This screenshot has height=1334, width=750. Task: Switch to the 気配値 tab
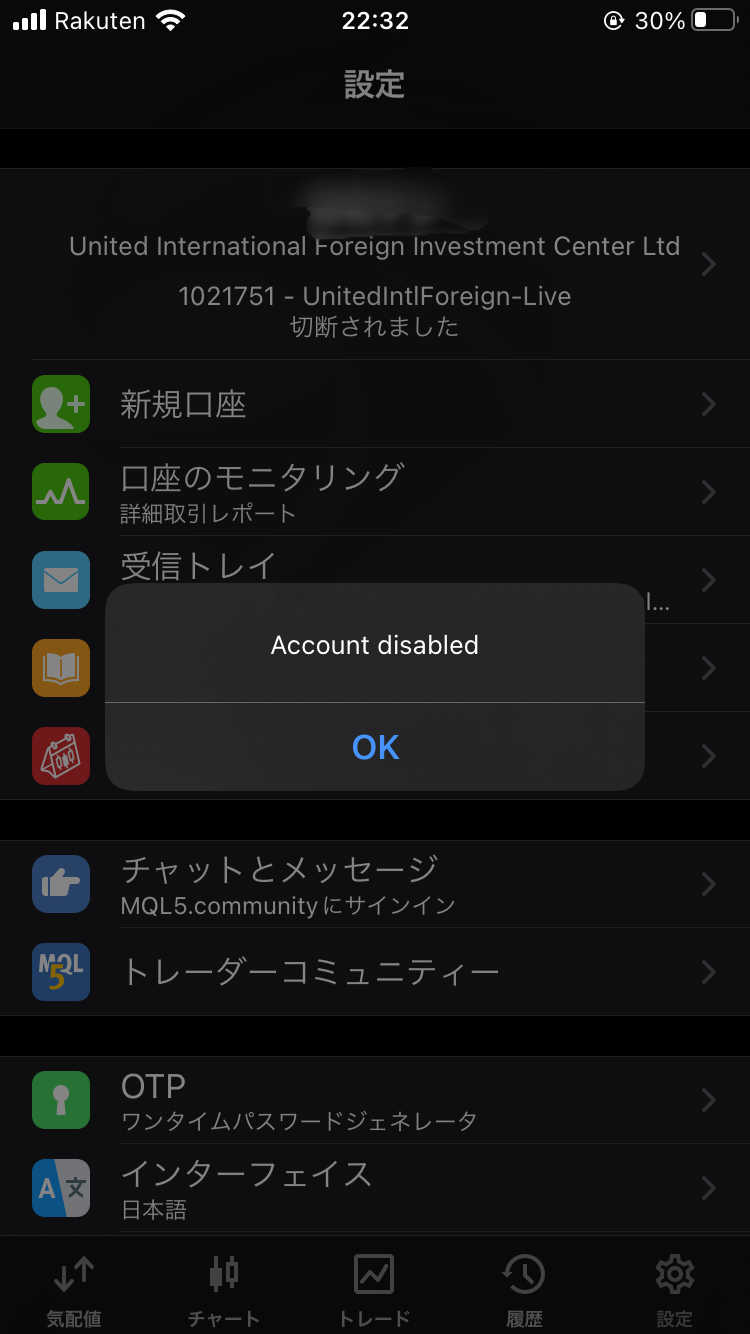pos(74,1290)
